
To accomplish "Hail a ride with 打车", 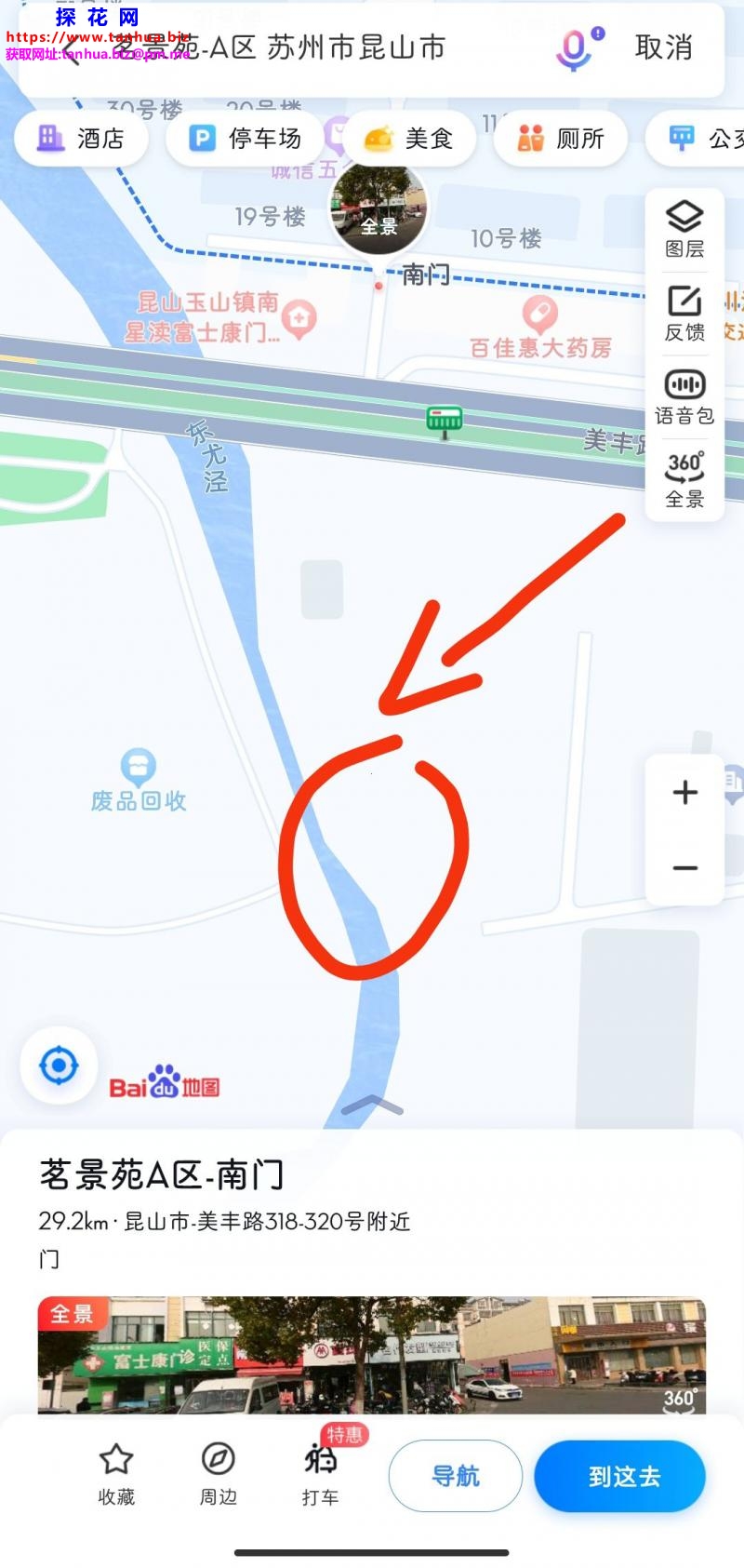I will click(321, 1473).
